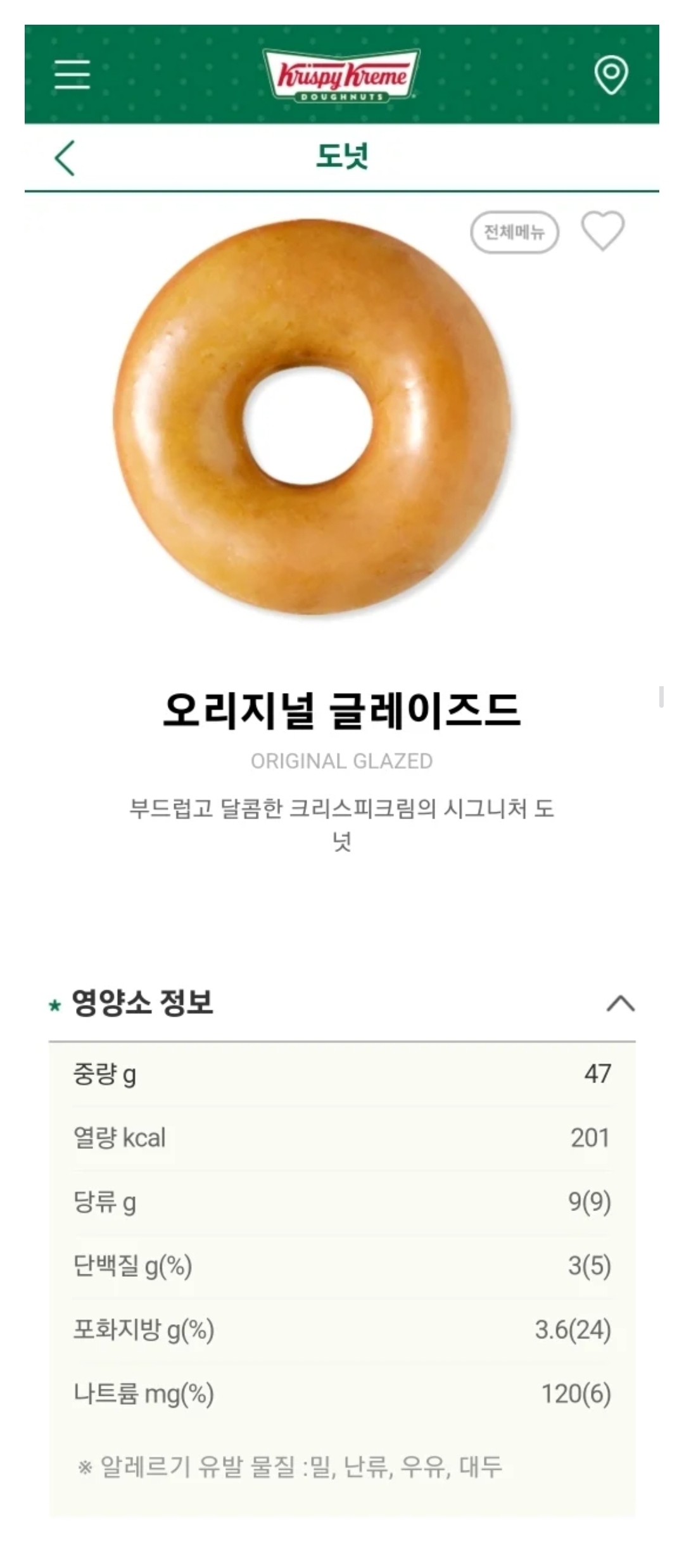
Task: Tap the 전체메뉴 button
Action: point(514,232)
